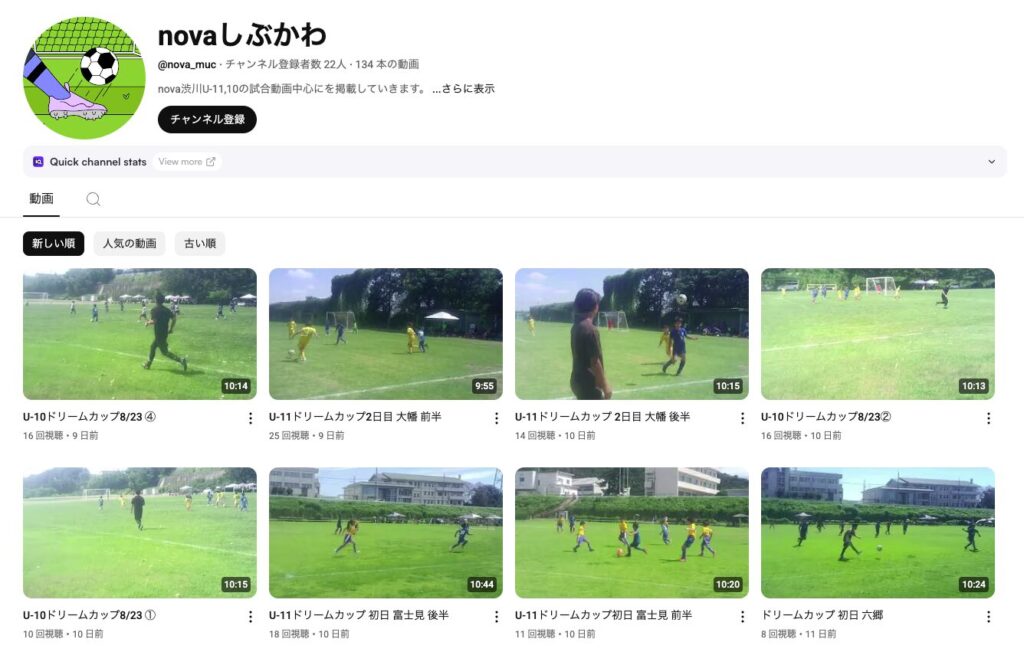The height and width of the screenshot is (652, 1024).
Task: Play the ドリームカップ 初日 六郷 video
Action: point(877,533)
